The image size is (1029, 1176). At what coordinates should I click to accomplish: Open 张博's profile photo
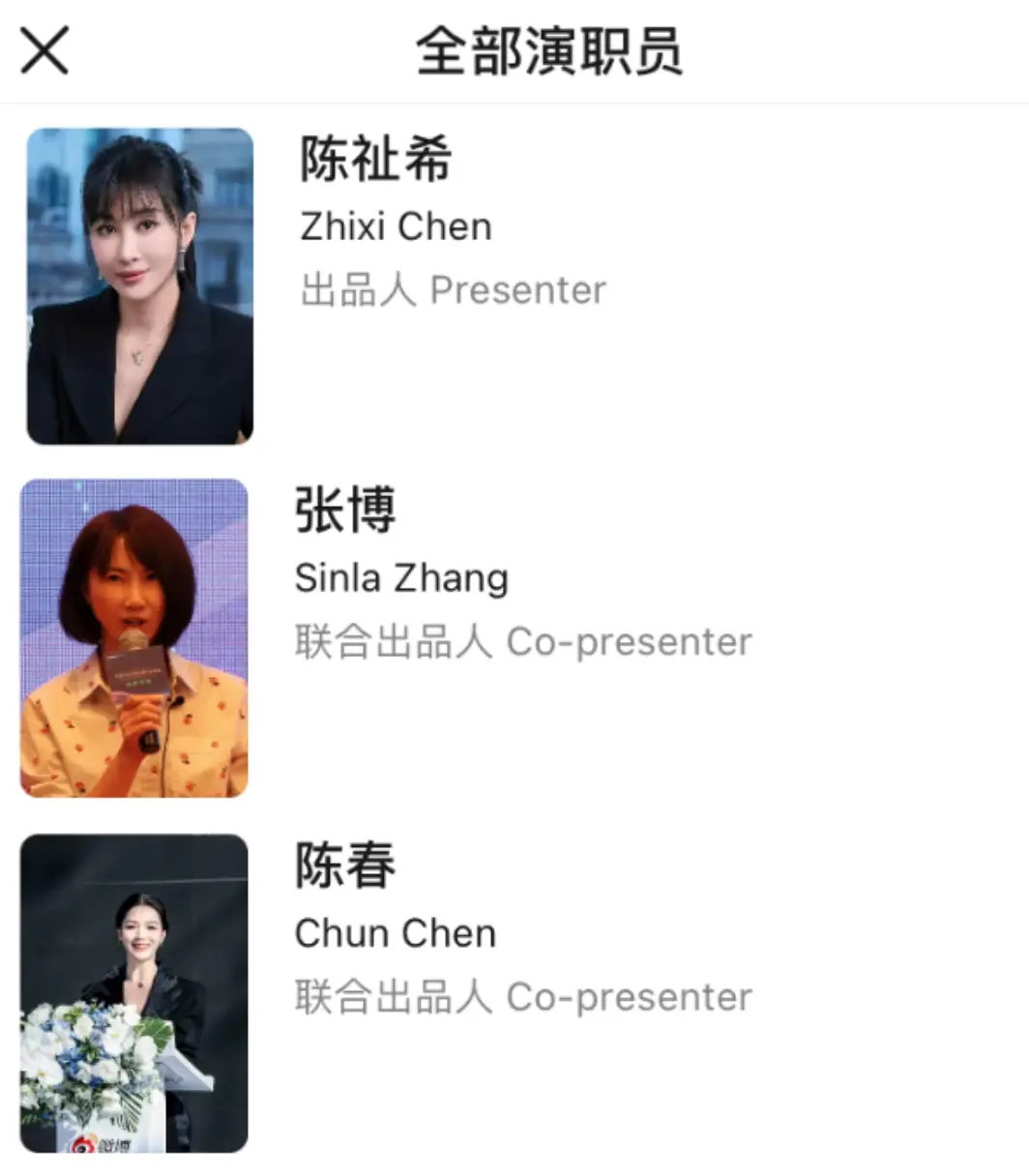pyautogui.click(x=135, y=635)
